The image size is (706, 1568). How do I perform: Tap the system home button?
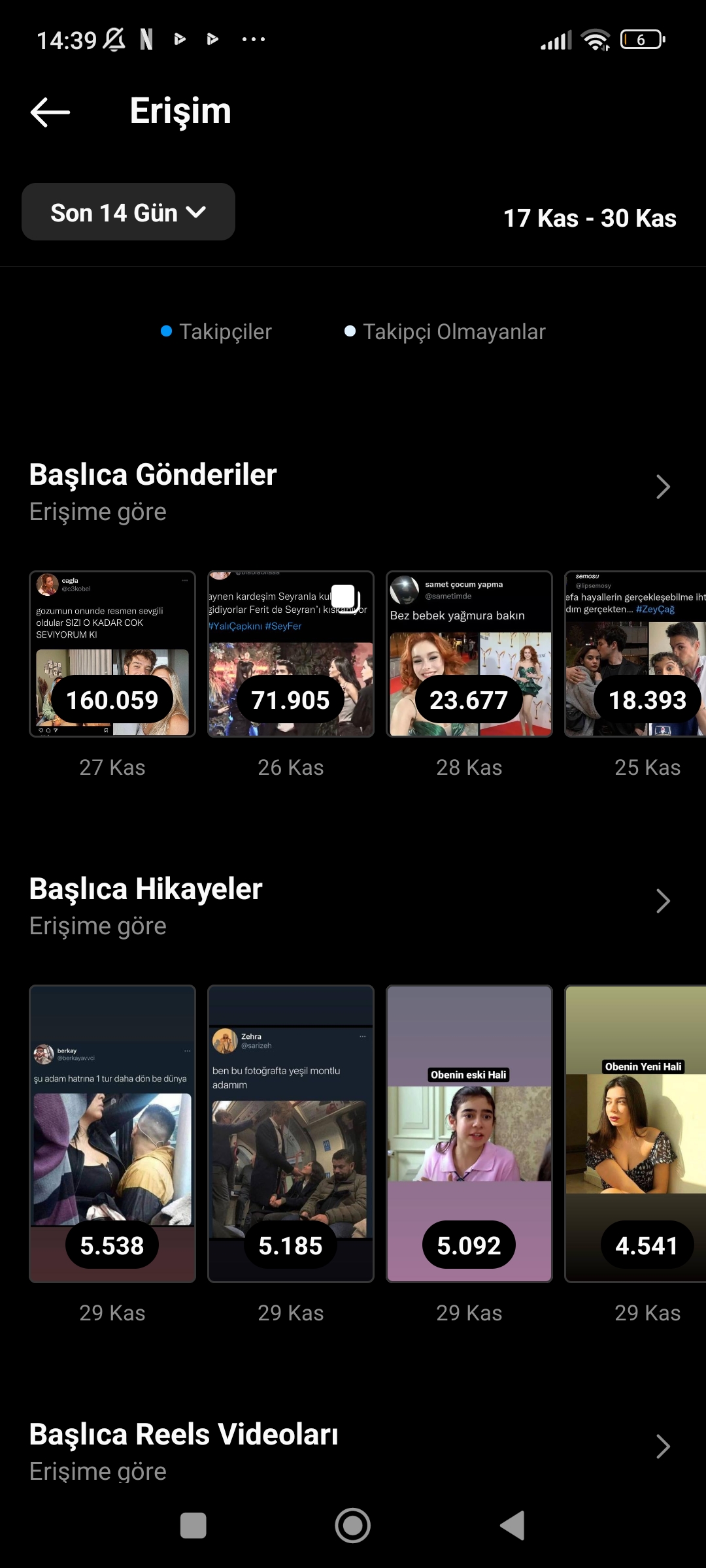pos(353,1526)
